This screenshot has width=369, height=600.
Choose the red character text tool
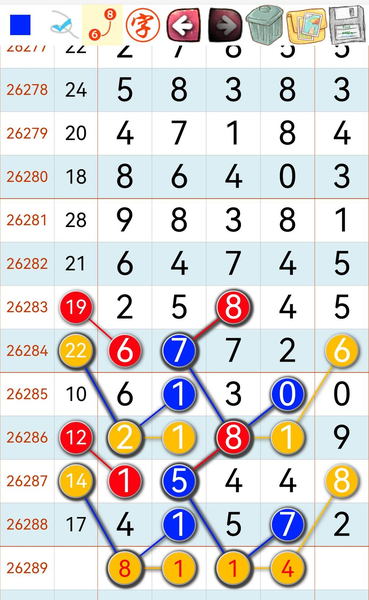(143, 25)
